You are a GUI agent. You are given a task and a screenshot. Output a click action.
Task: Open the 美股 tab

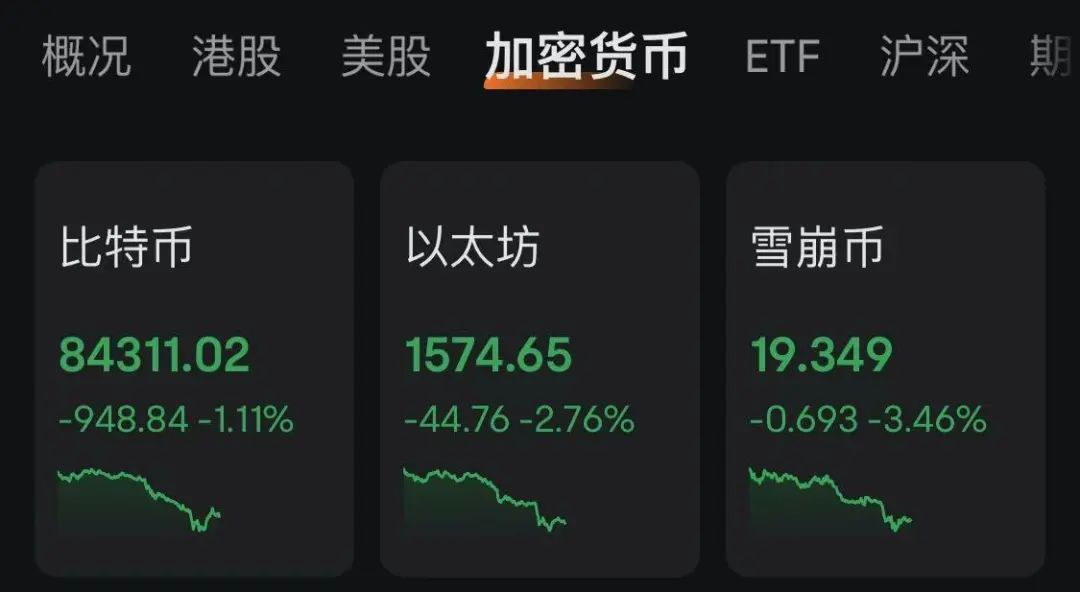(x=385, y=56)
